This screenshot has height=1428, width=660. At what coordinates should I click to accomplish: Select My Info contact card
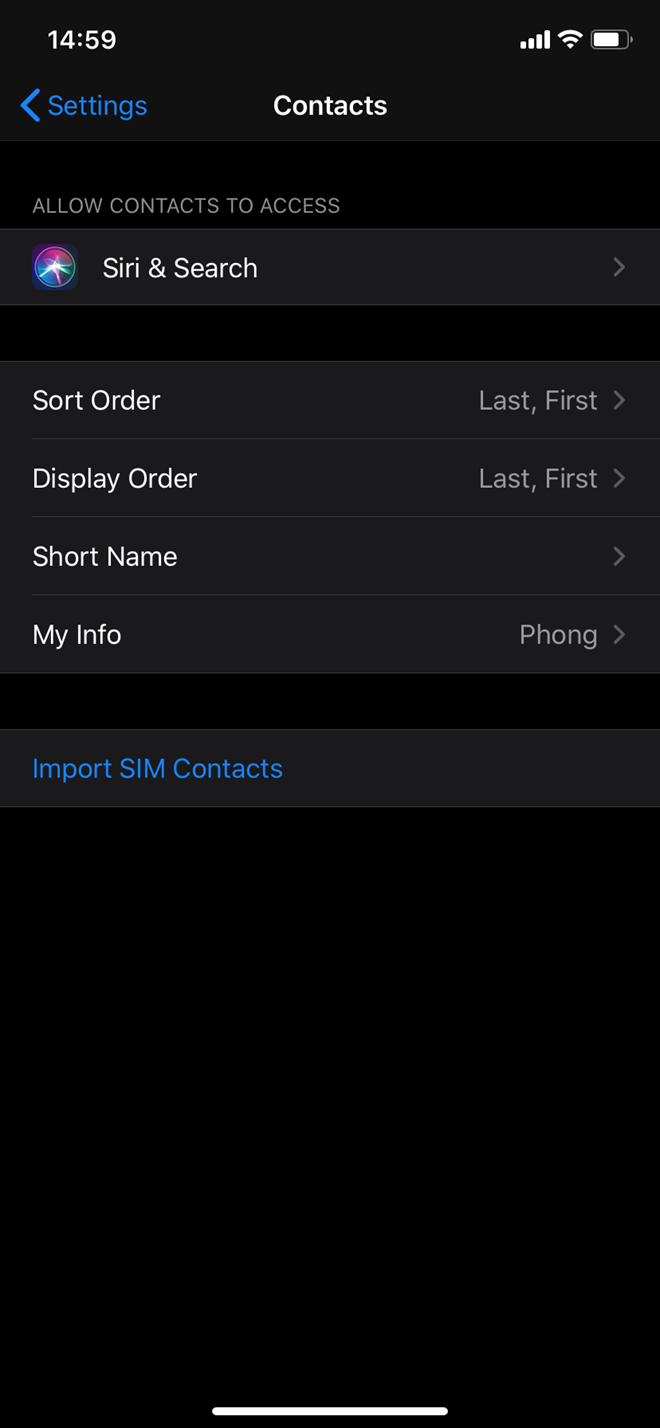(330, 634)
